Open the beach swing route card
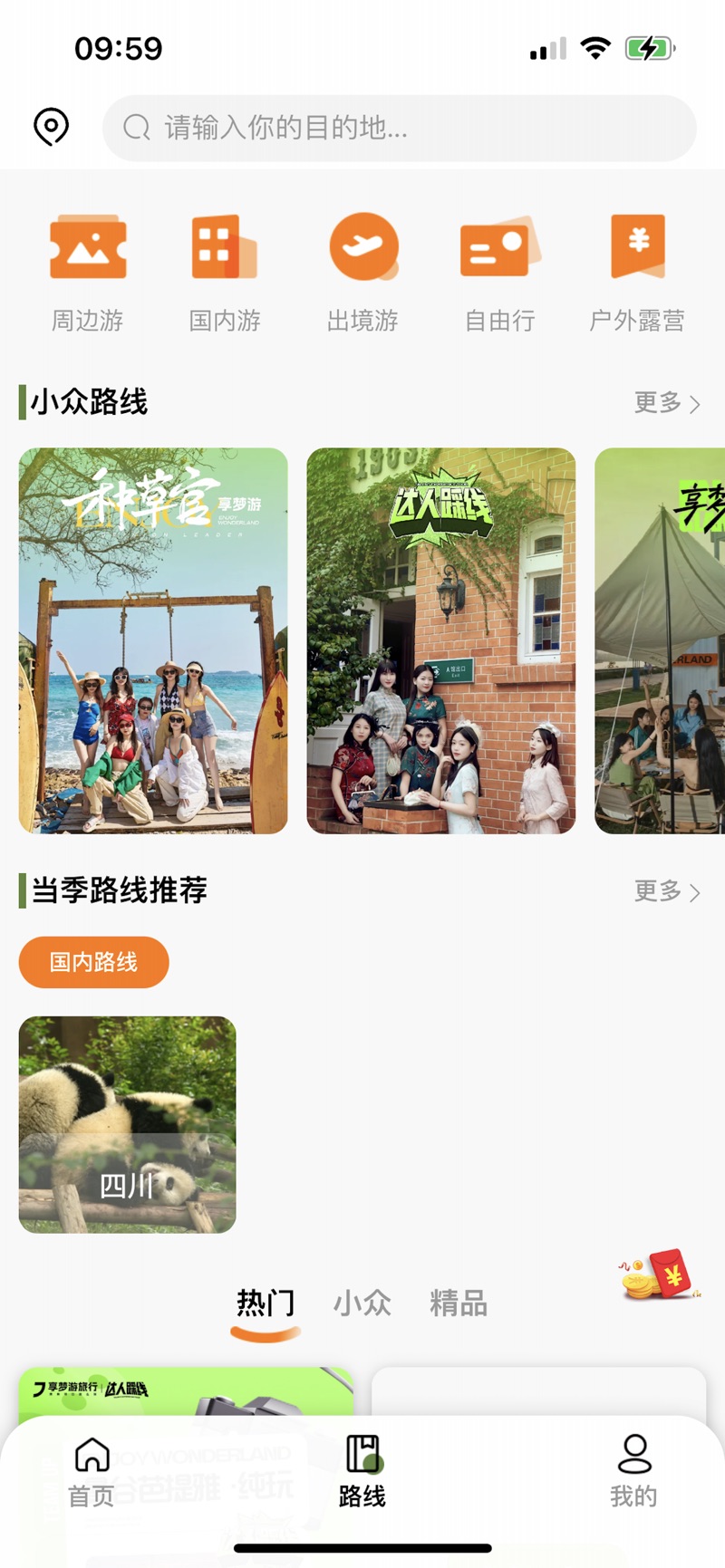The height and width of the screenshot is (1568, 725). pos(153,640)
